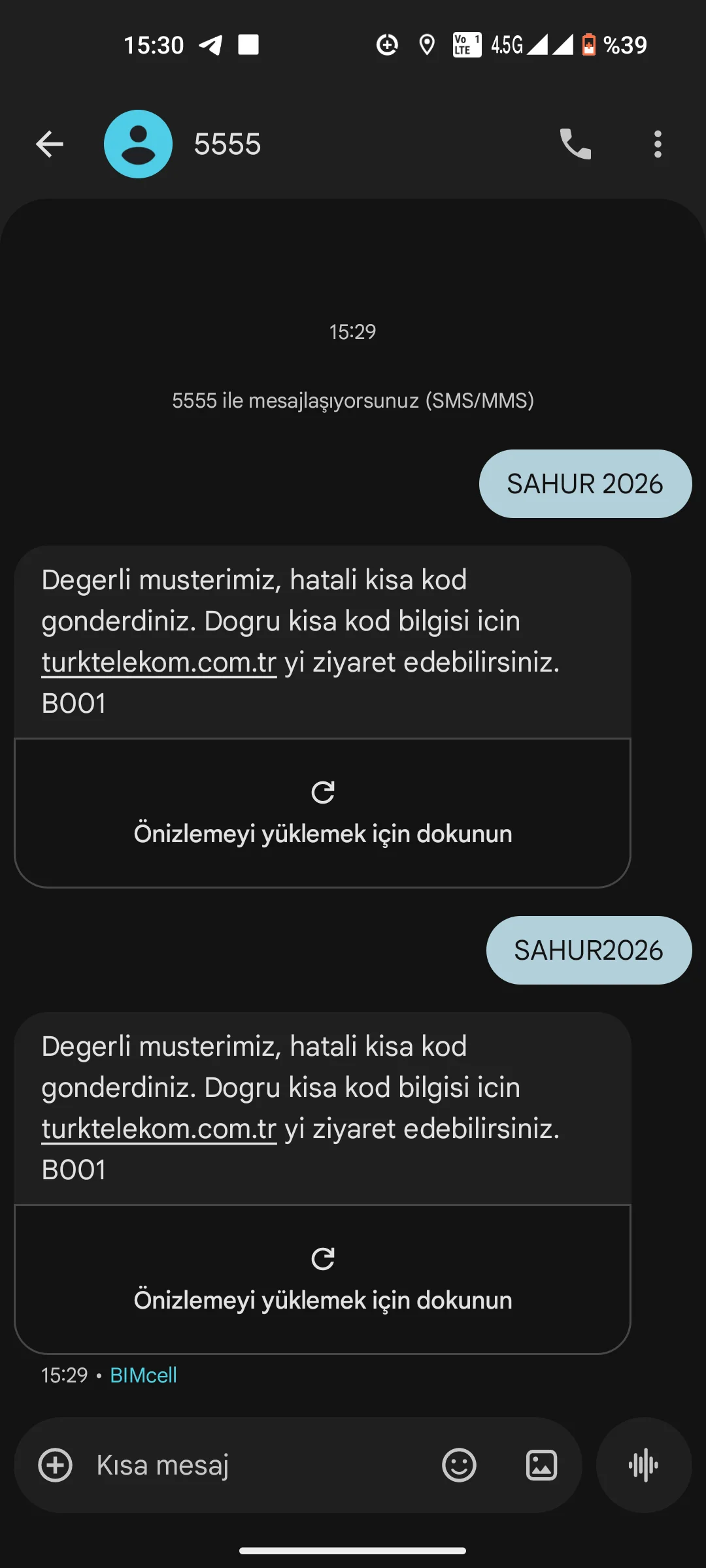Attach a photo from the gallery

click(x=541, y=1465)
